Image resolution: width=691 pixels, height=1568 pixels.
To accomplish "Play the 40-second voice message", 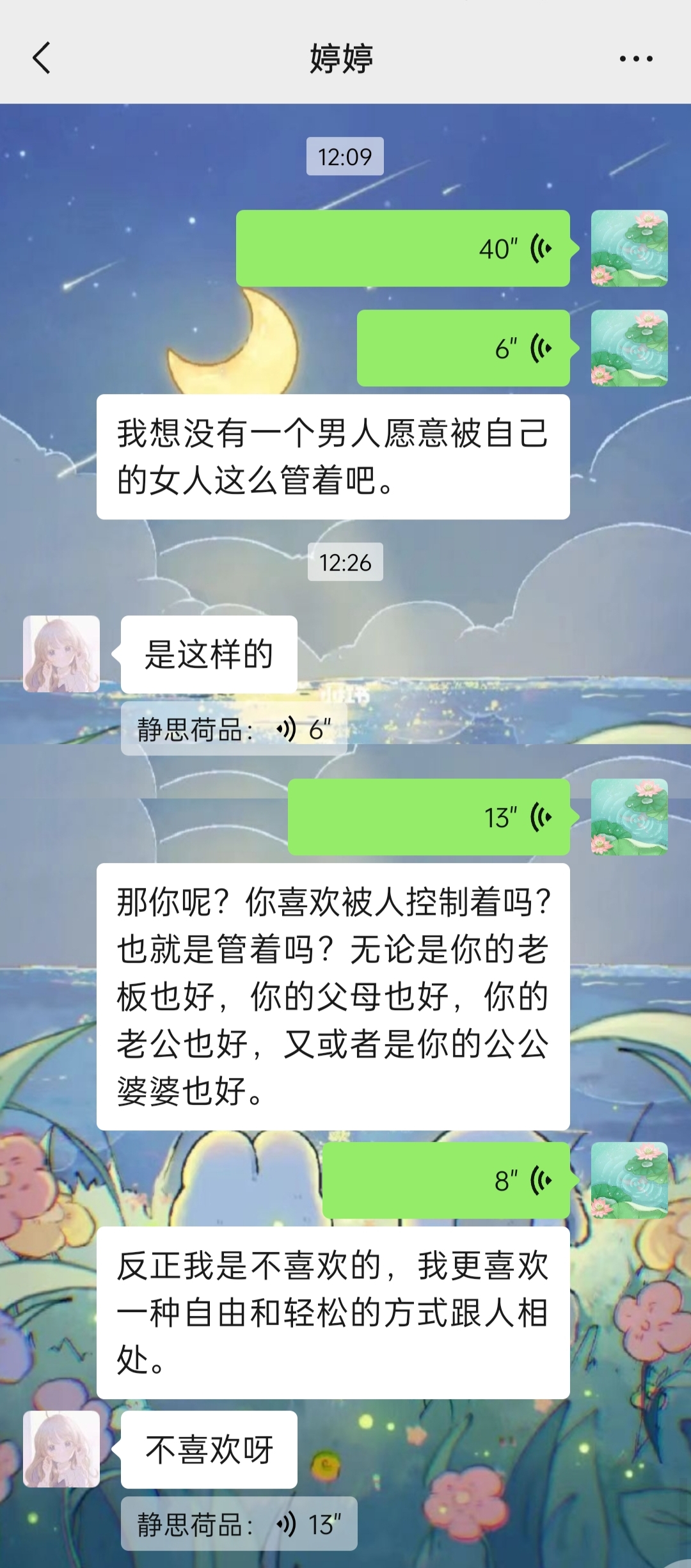I will 403,248.
